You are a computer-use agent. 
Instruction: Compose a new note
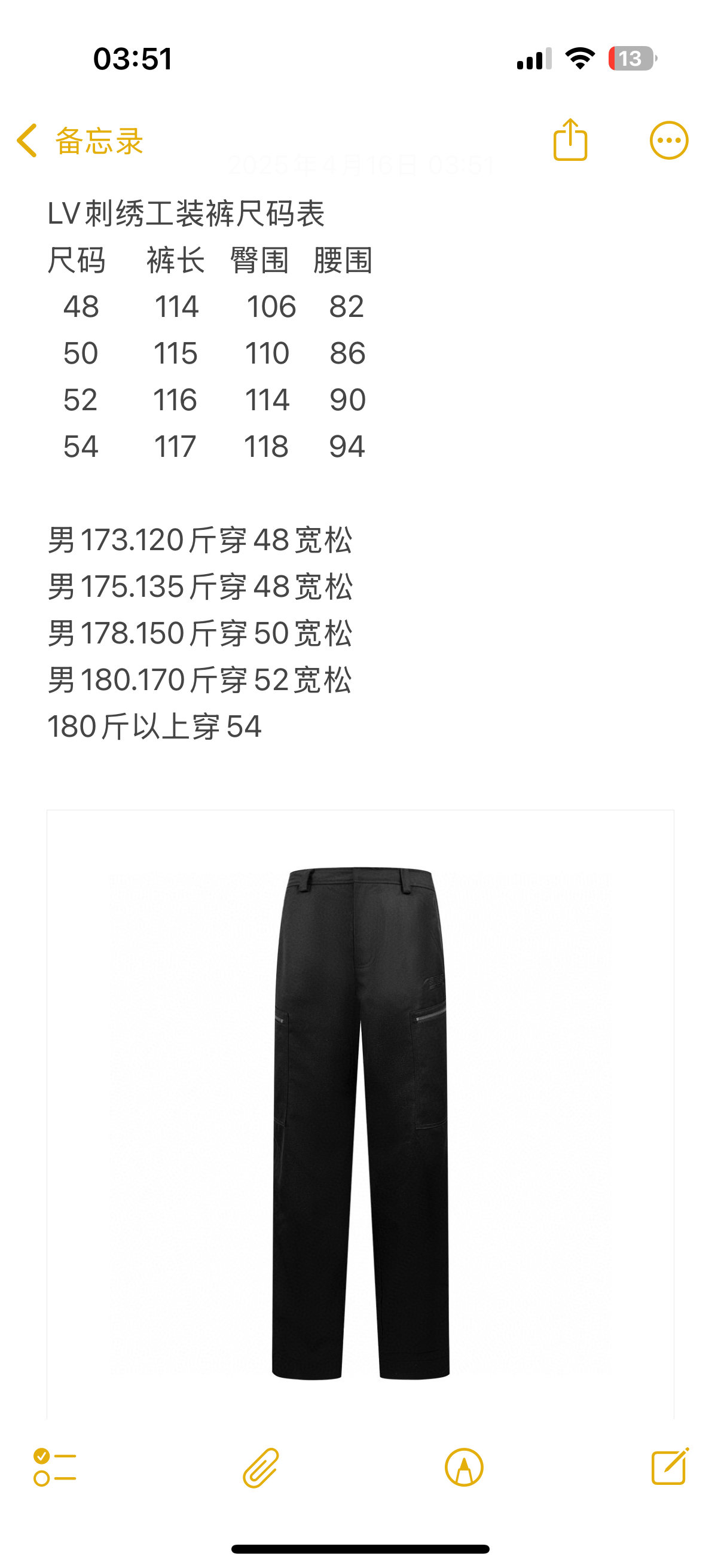pyautogui.click(x=669, y=1467)
